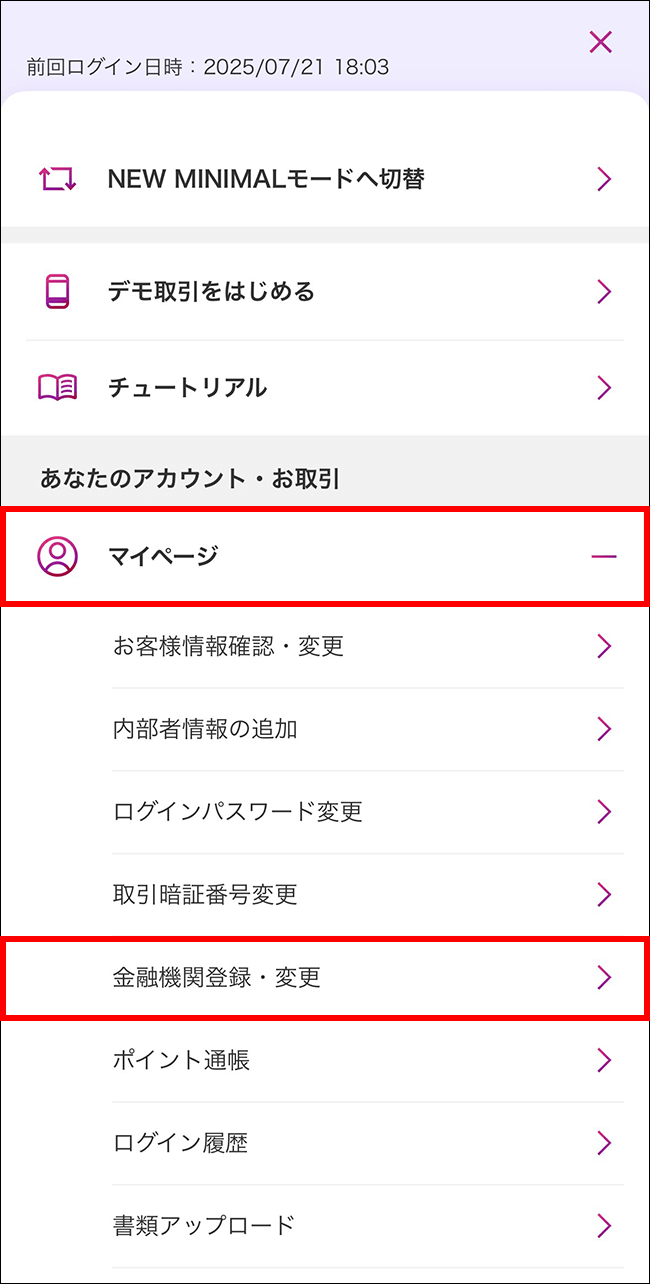Viewport: 650px width, 1284px height.
Task: Open 書類アップロード
Action: pos(325,1224)
